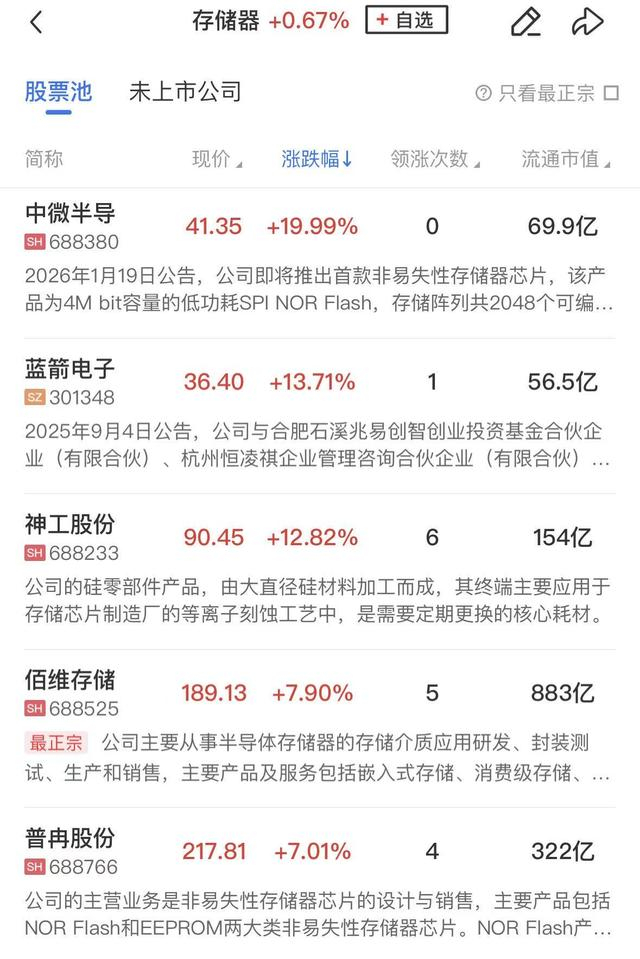Screen dimensions: 640x959
Task: Toggle the 只看最正宗 filter
Action: point(547,93)
